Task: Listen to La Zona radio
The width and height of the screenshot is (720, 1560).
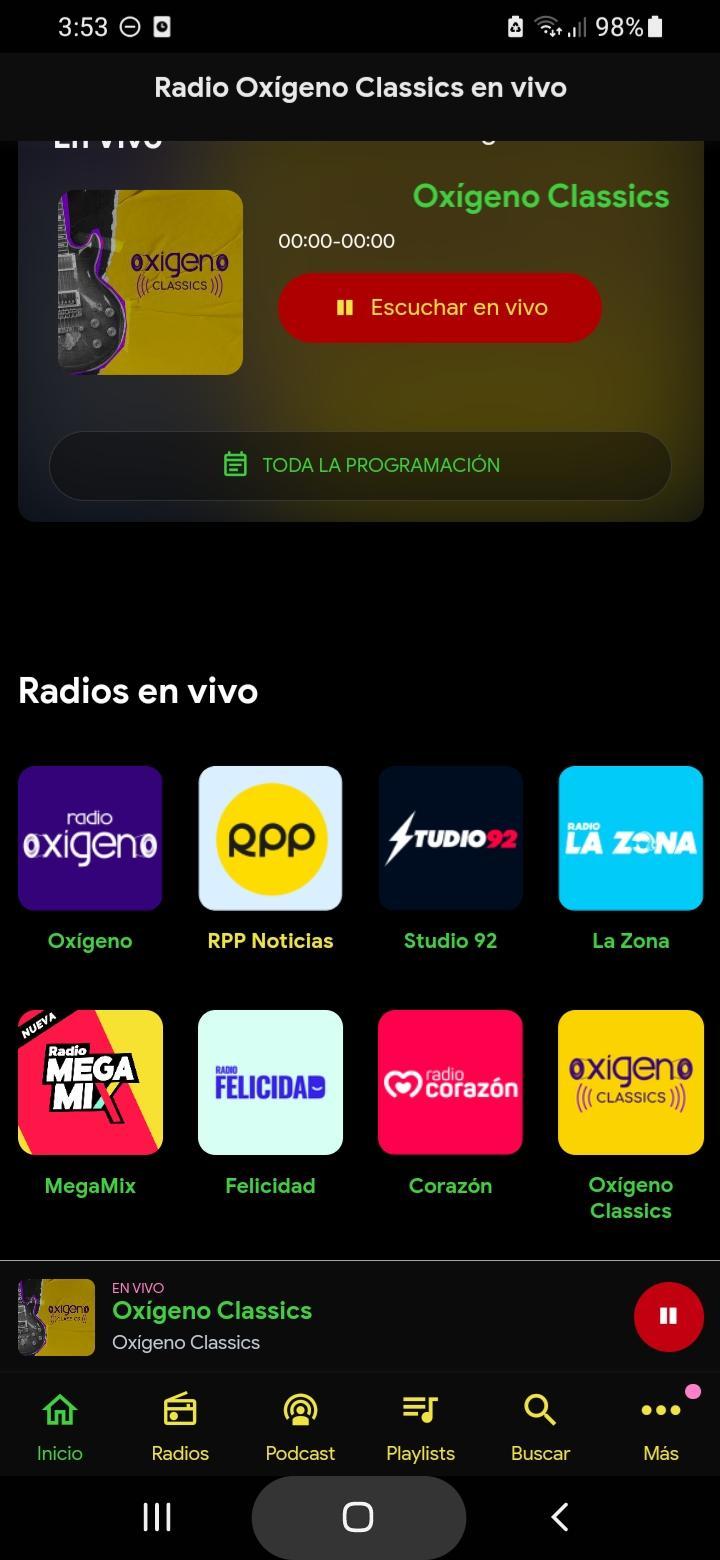Action: 630,838
